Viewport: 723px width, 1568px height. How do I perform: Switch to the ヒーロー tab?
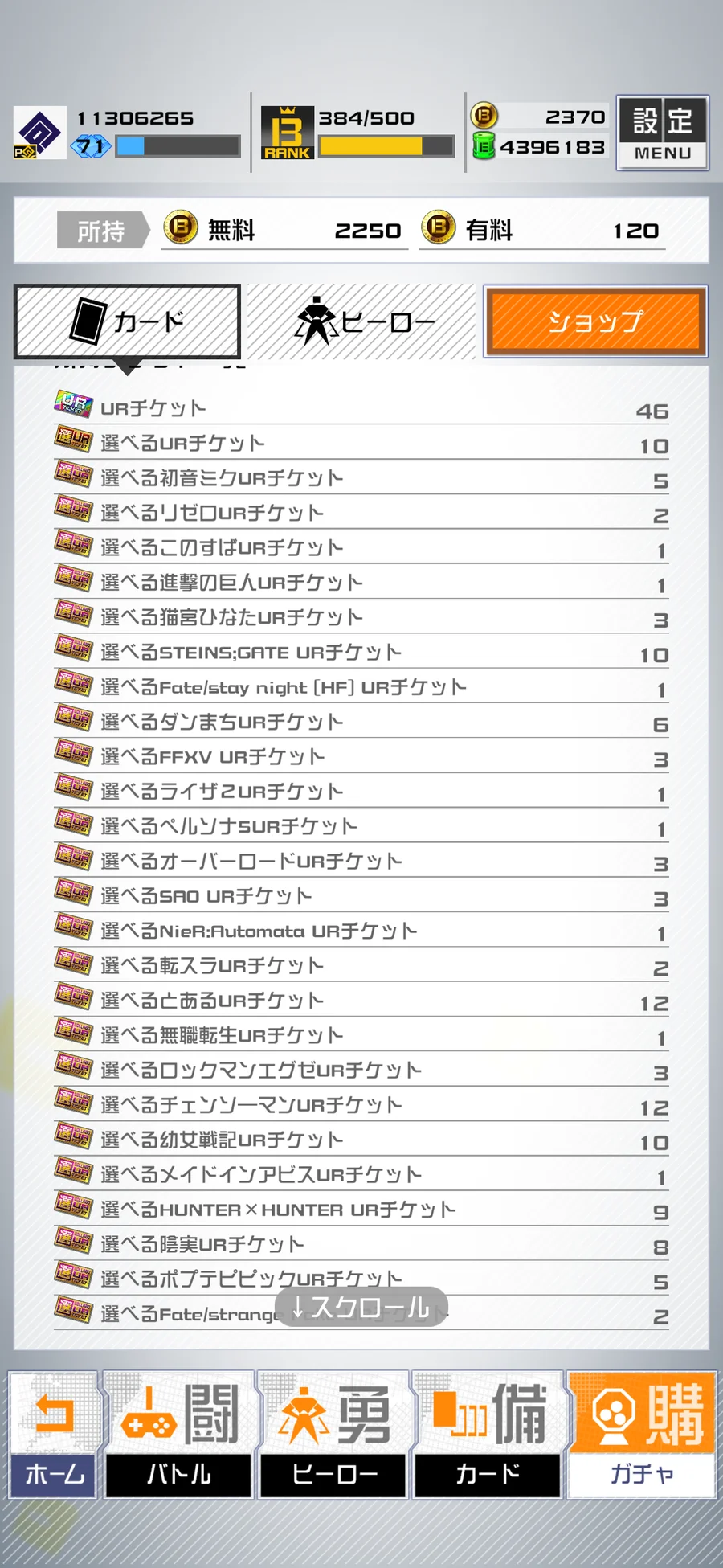point(362,321)
